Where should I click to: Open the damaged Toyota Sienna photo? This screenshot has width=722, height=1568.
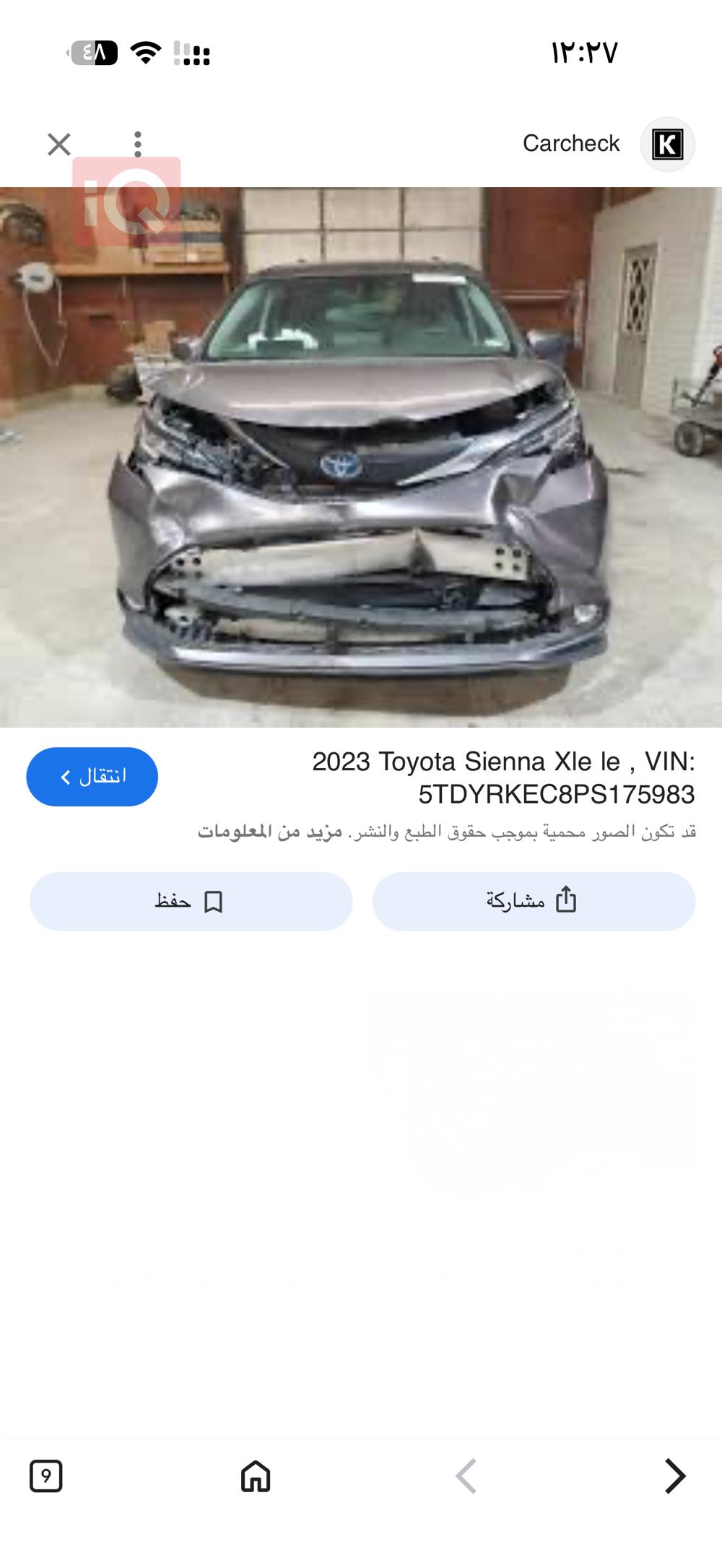click(x=361, y=456)
